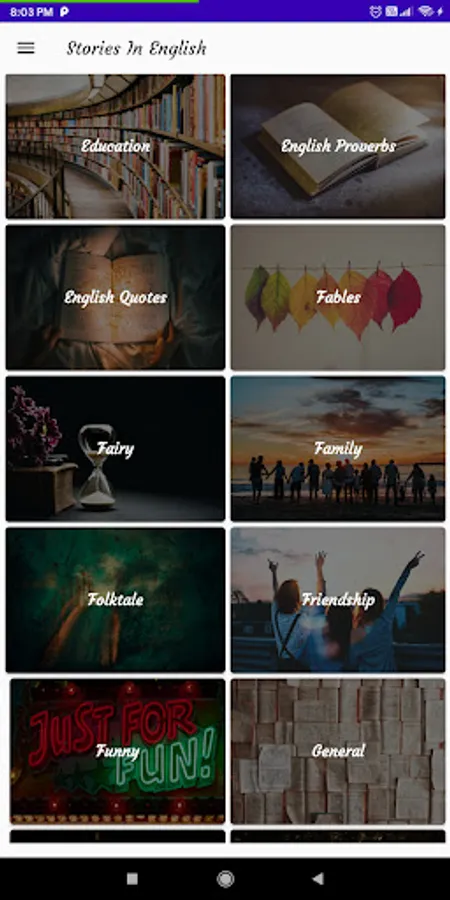Tap the system back button
450x900 pixels.
pos(317,878)
